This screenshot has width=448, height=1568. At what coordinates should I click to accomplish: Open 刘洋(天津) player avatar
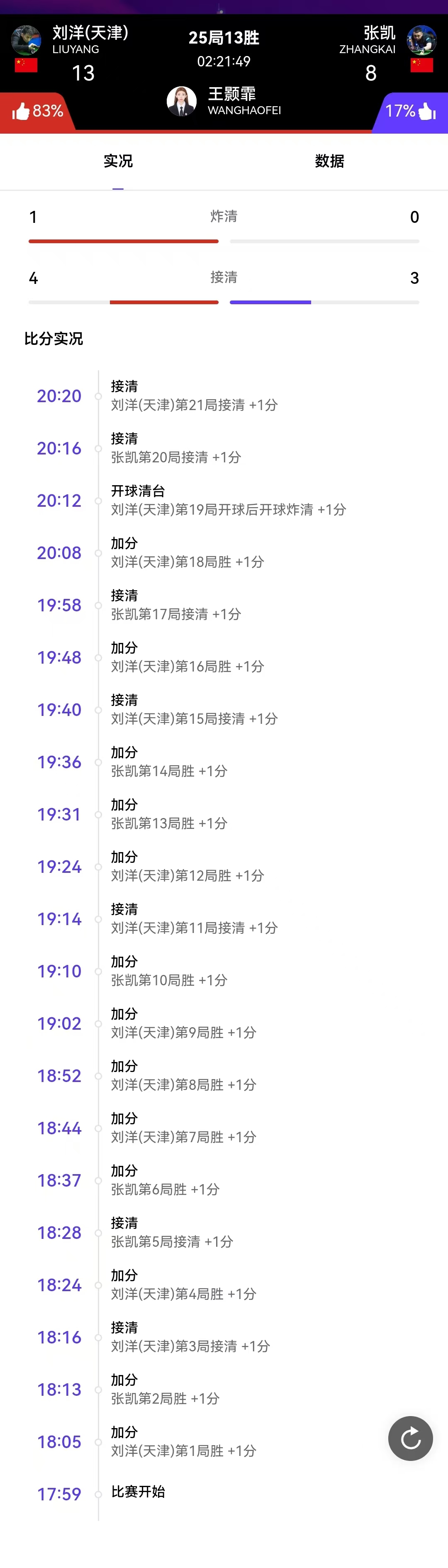[x=26, y=40]
